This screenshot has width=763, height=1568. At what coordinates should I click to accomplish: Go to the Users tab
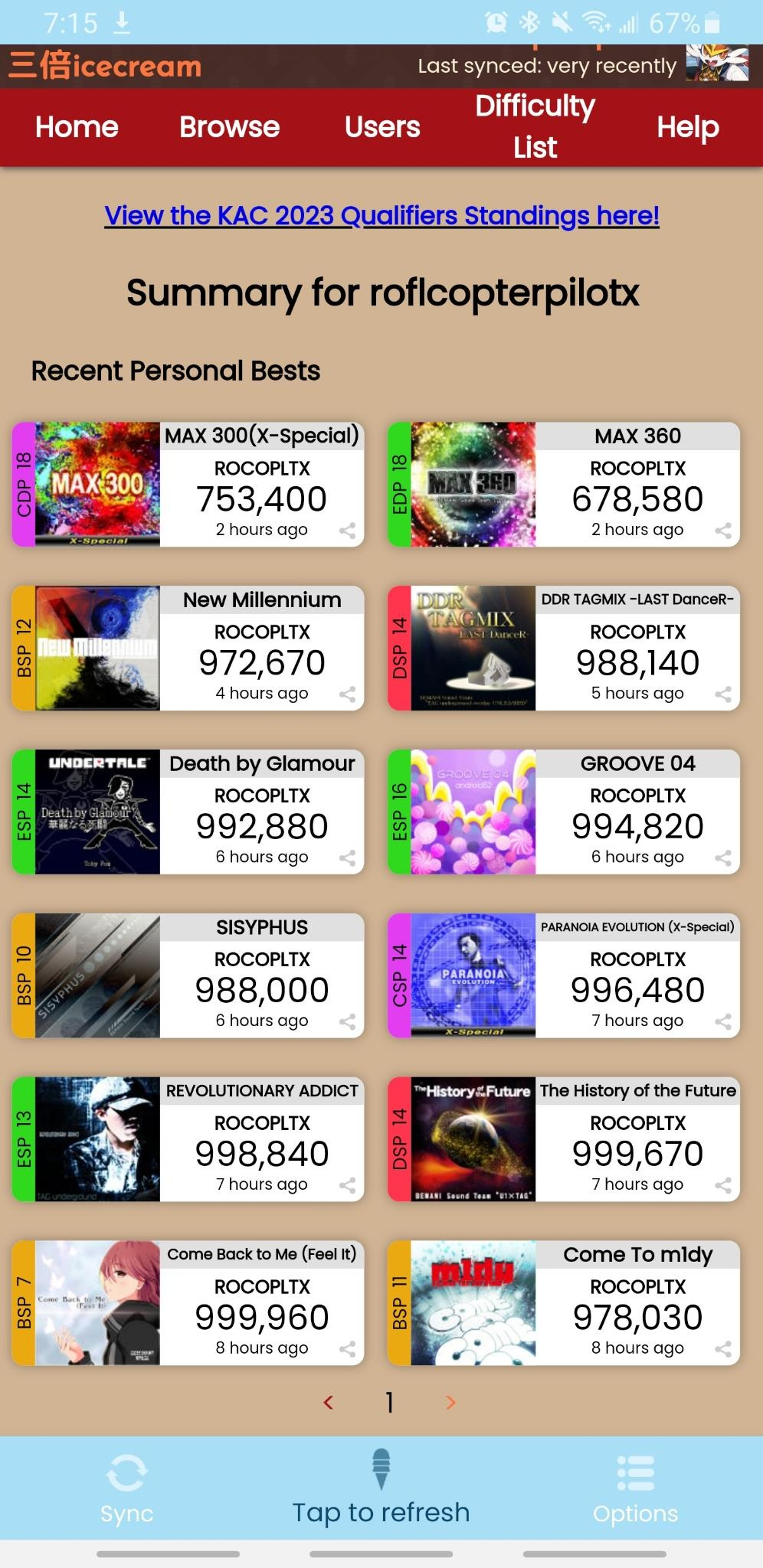[x=381, y=127]
